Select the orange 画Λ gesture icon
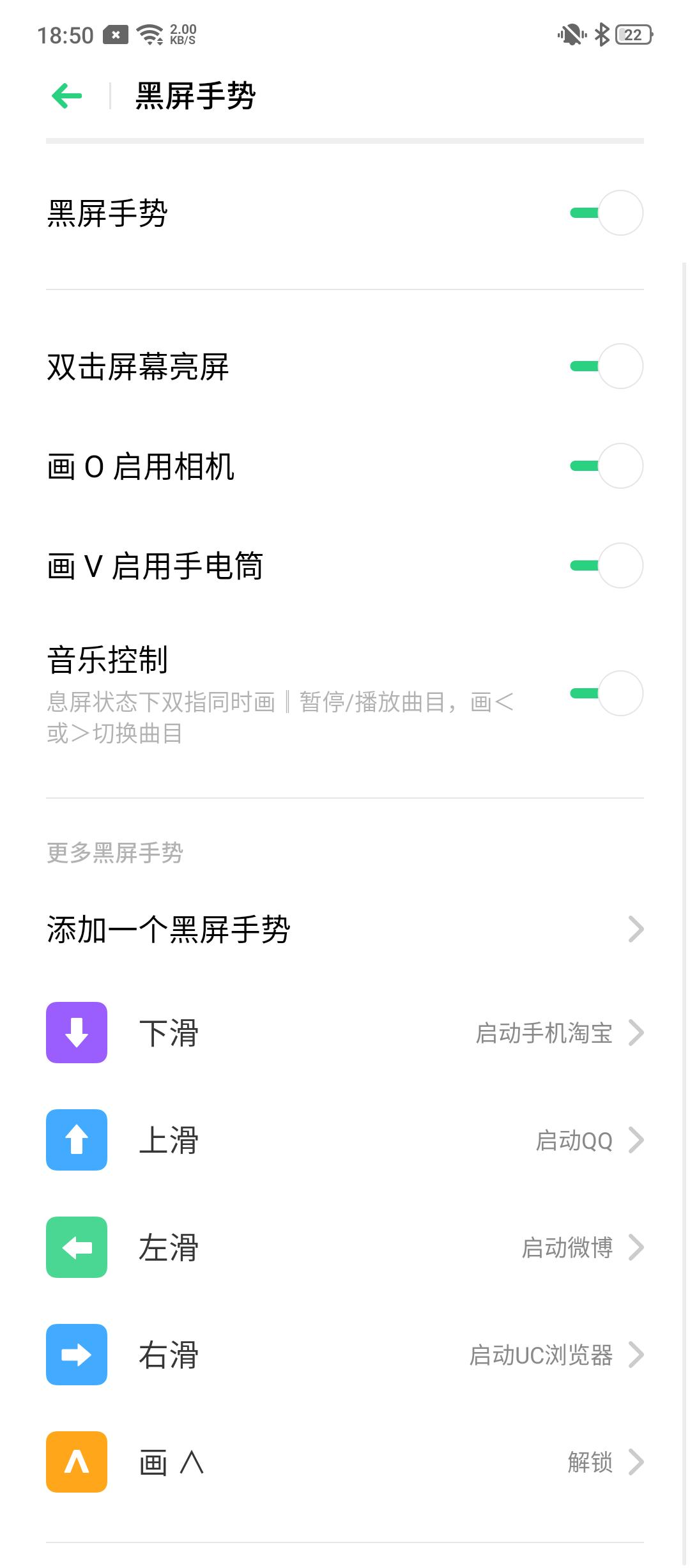The width and height of the screenshot is (690, 1568). pos(76,1461)
